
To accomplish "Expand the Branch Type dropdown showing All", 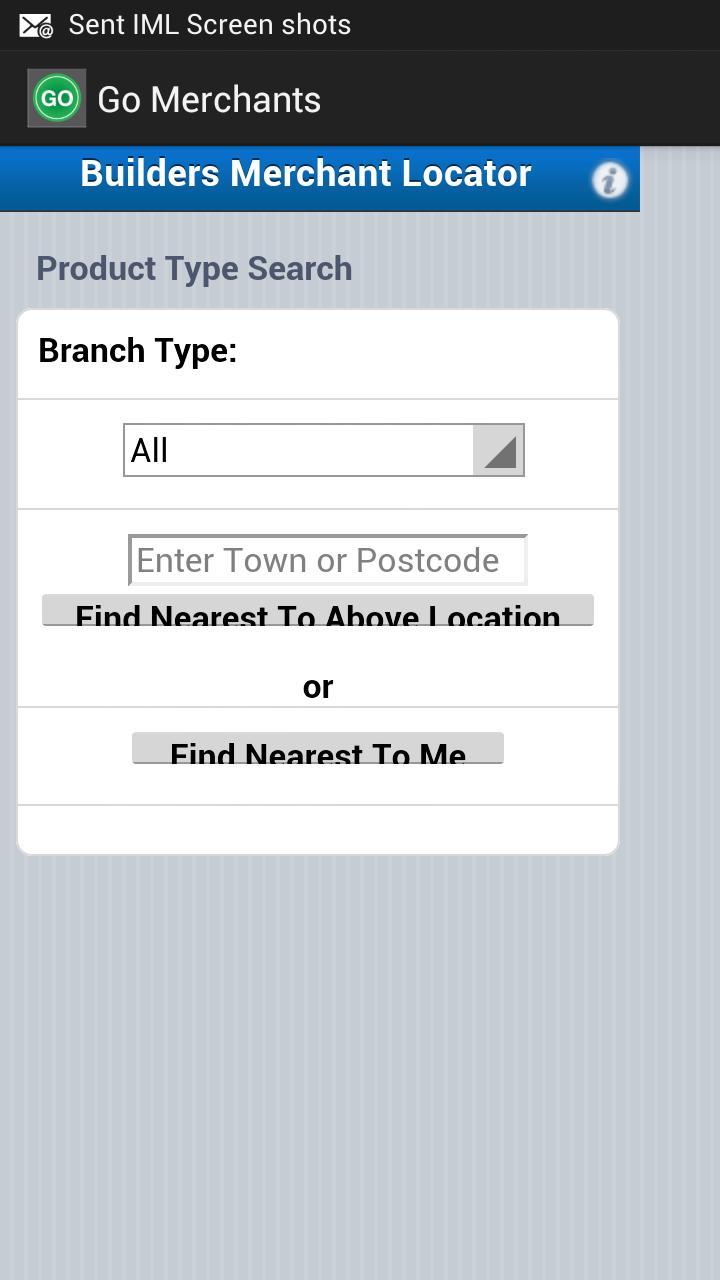I will point(324,450).
